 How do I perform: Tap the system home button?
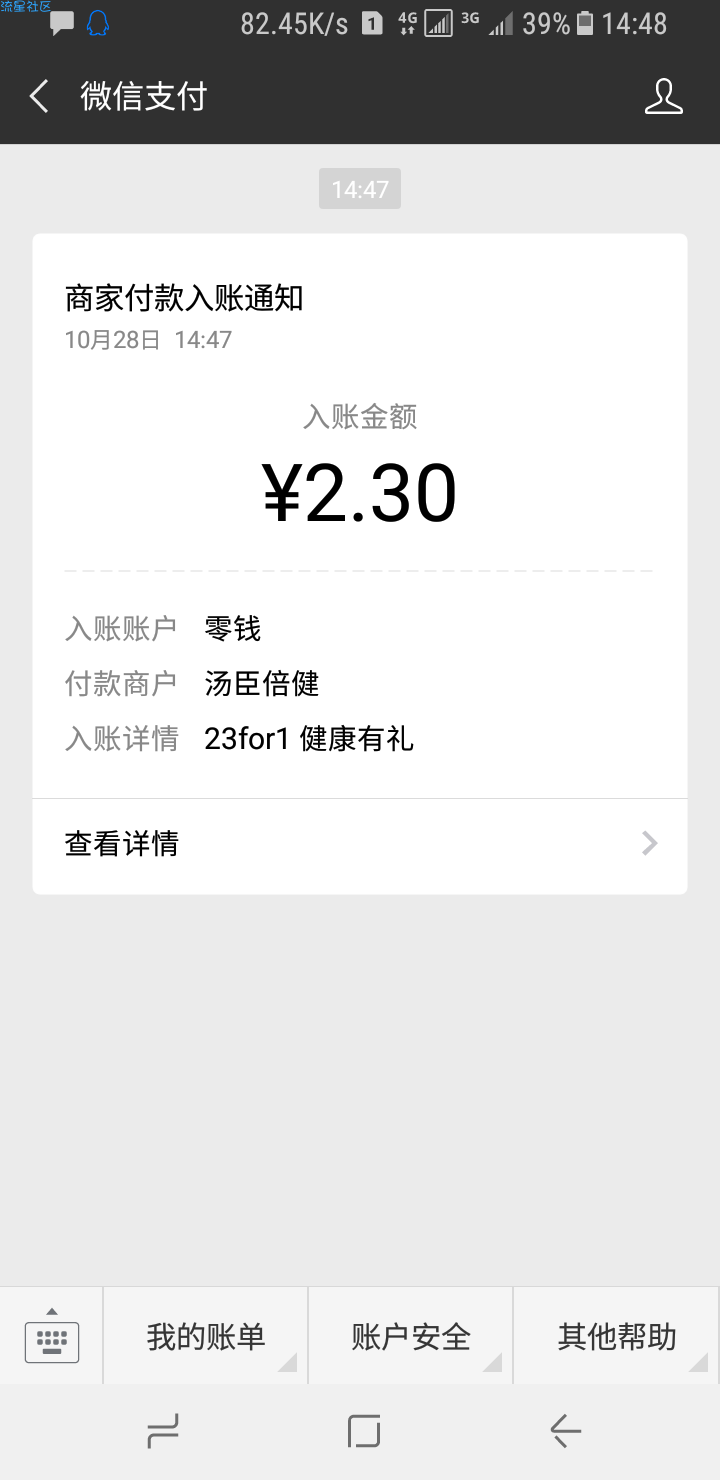[x=363, y=1432]
